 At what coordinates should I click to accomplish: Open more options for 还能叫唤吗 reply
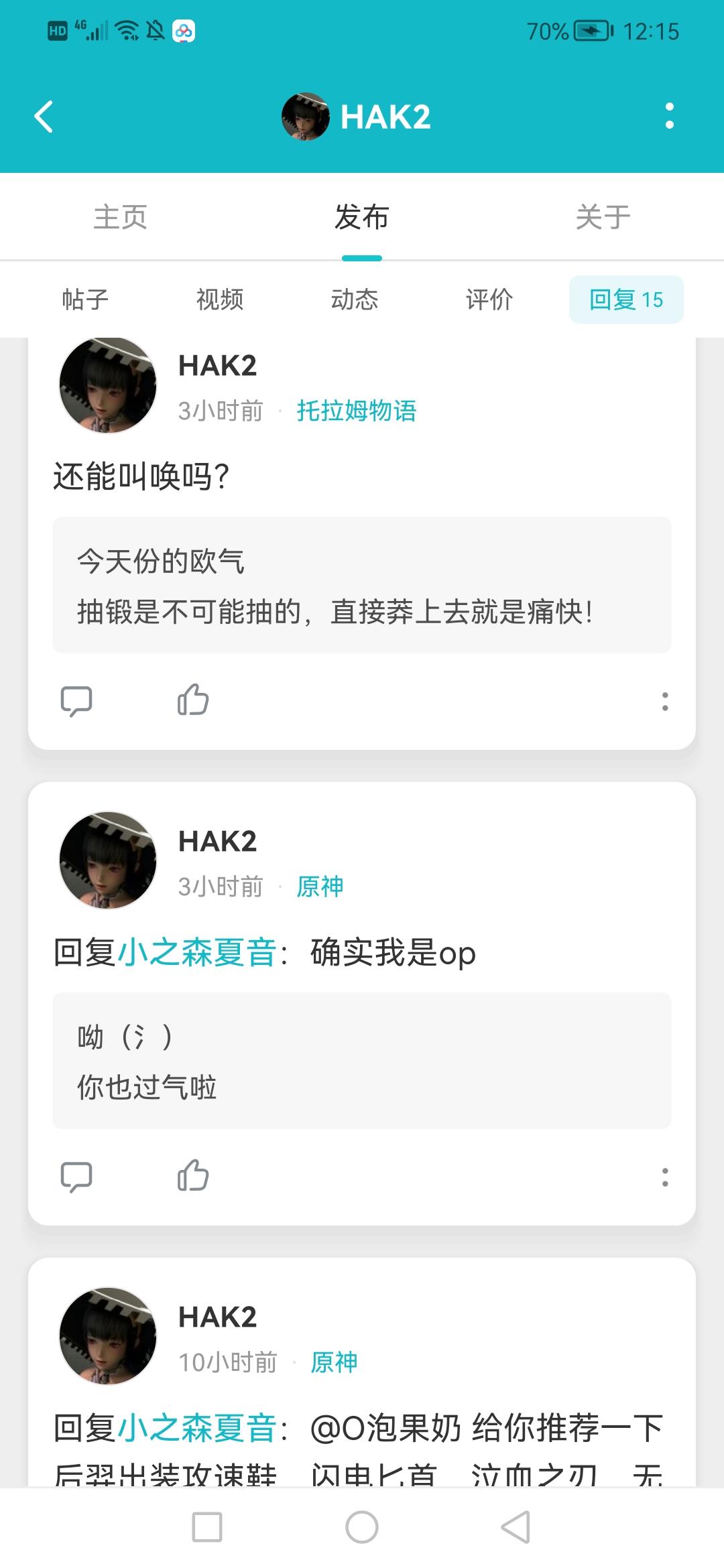tap(664, 702)
